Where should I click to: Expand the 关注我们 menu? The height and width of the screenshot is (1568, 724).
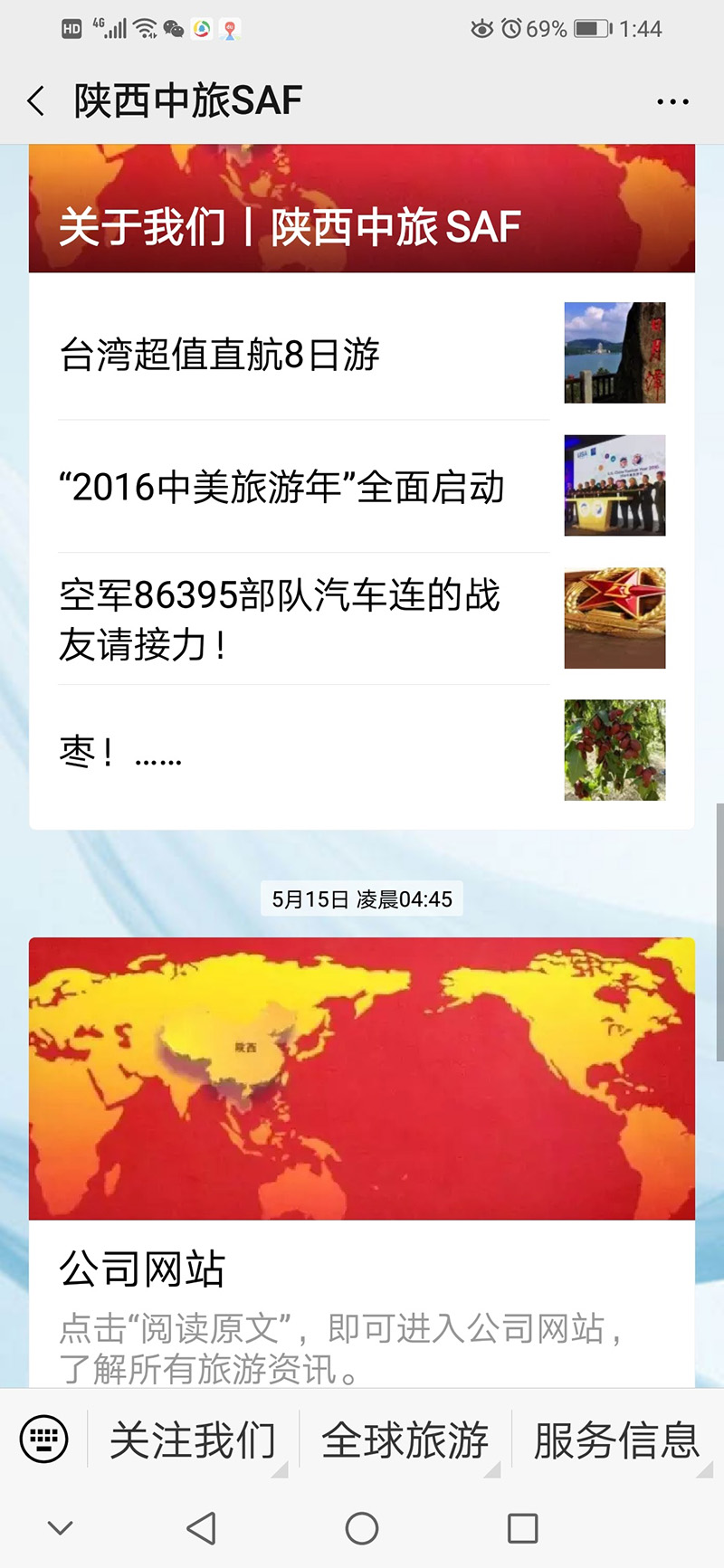pos(193,1440)
